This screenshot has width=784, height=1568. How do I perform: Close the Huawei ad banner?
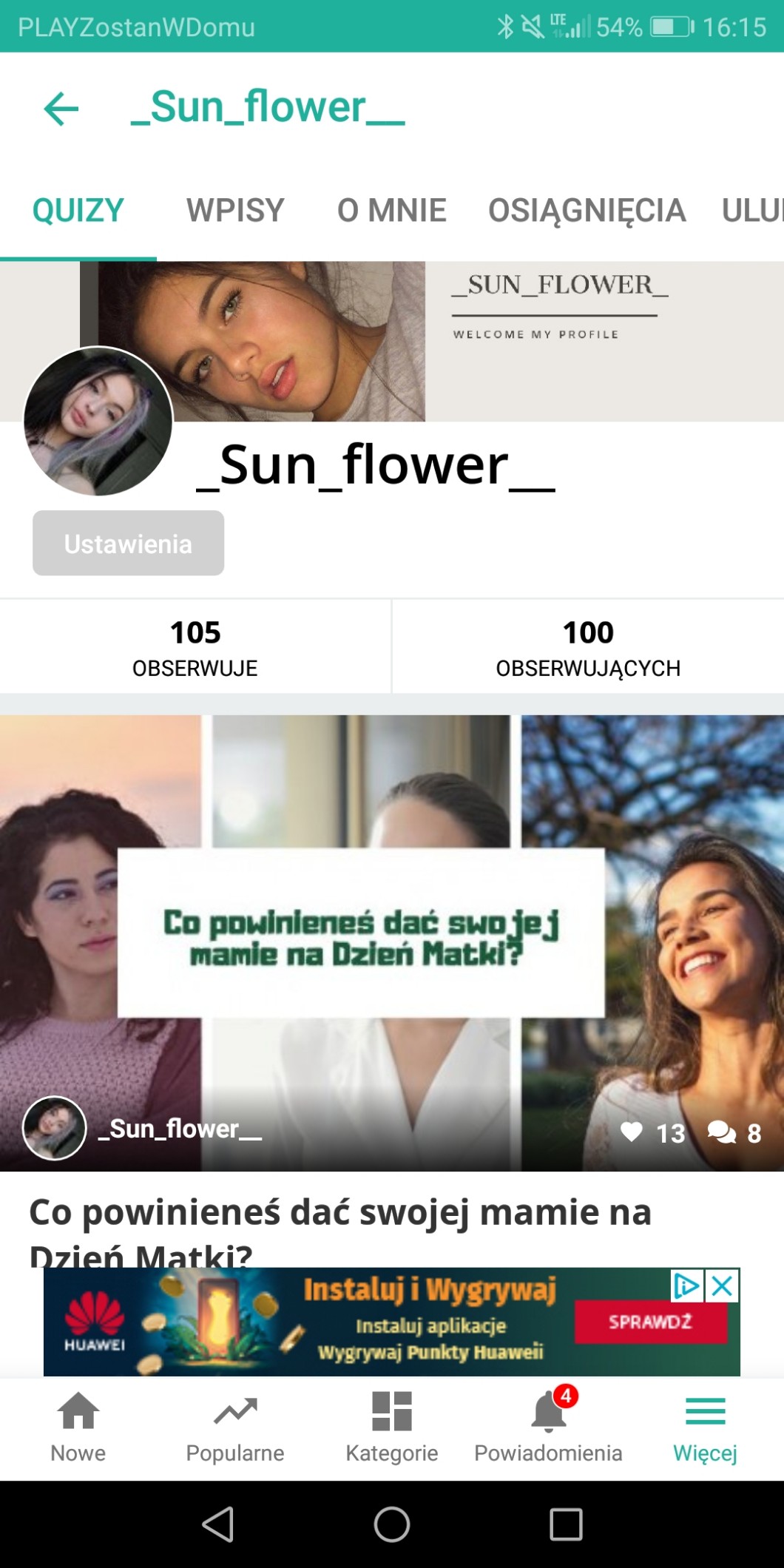722,1286
